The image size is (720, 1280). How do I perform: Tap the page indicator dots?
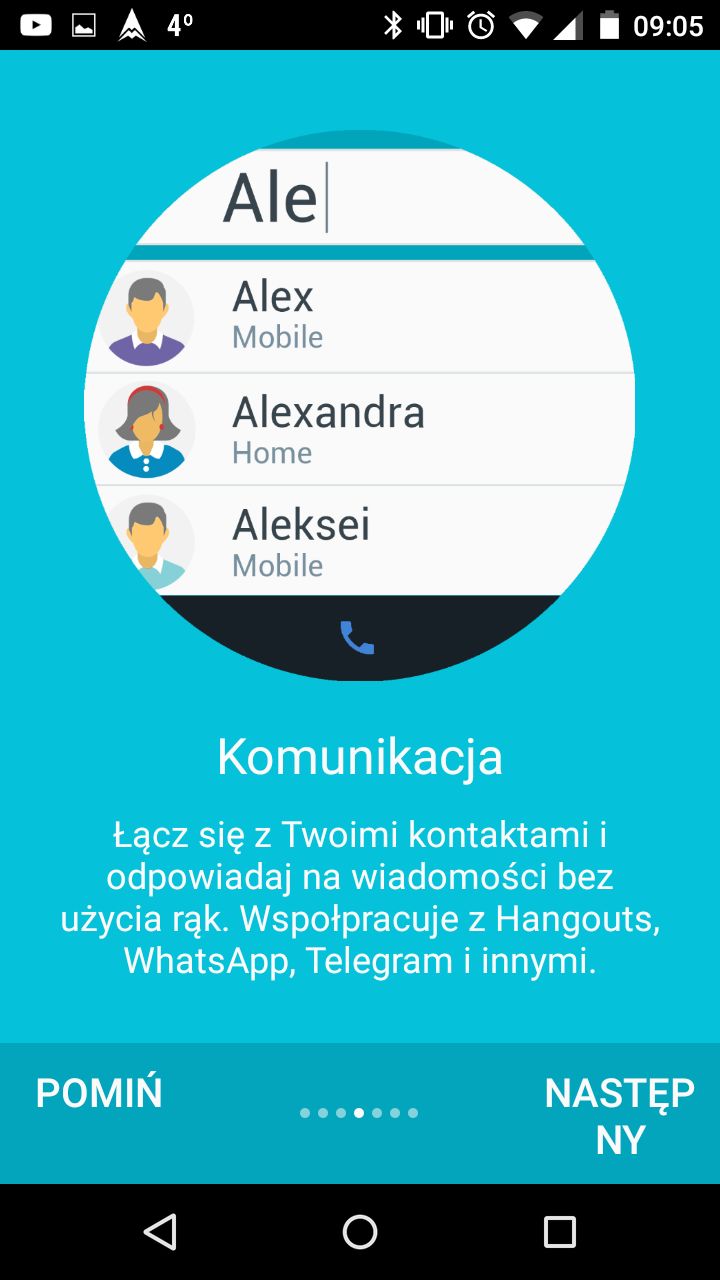click(x=359, y=1113)
